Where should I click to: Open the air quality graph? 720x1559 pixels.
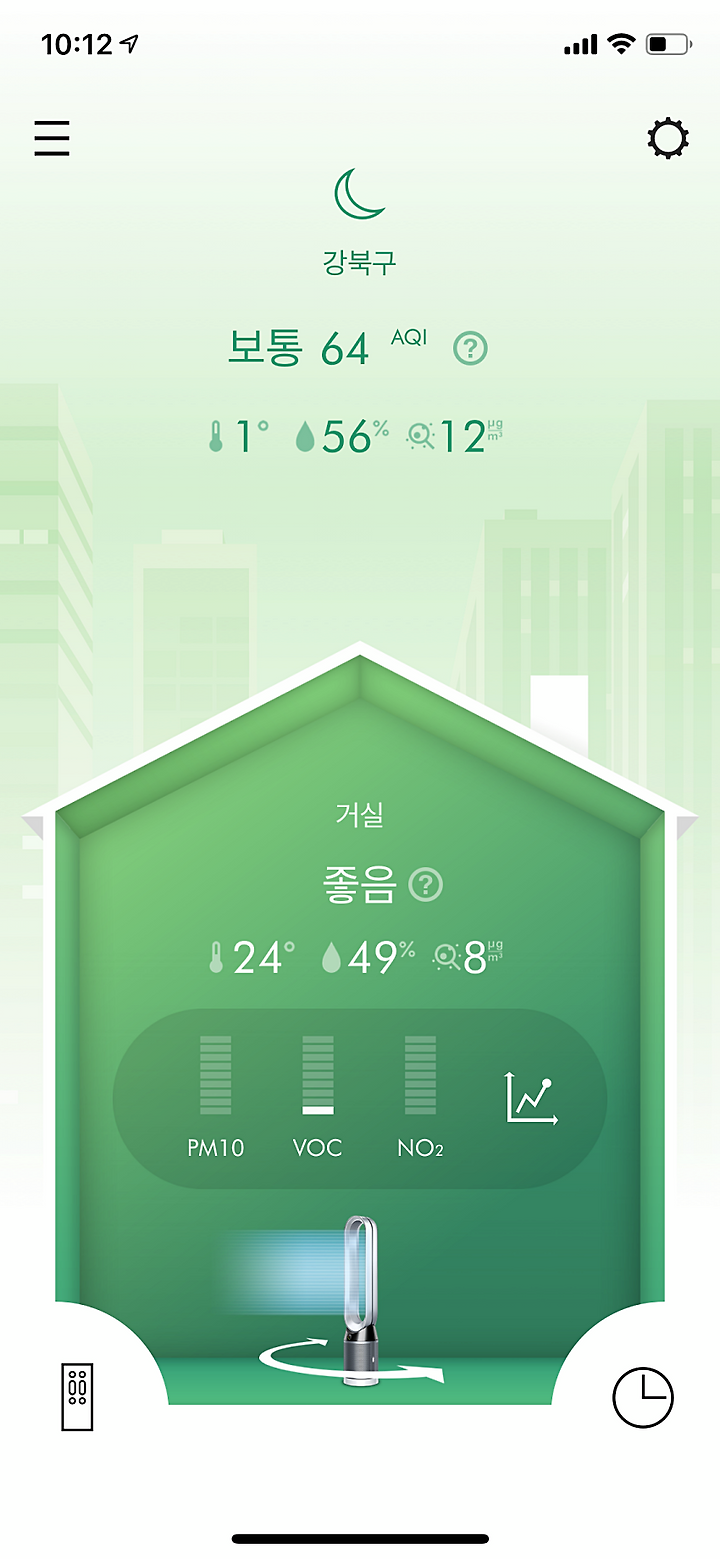(x=532, y=1098)
